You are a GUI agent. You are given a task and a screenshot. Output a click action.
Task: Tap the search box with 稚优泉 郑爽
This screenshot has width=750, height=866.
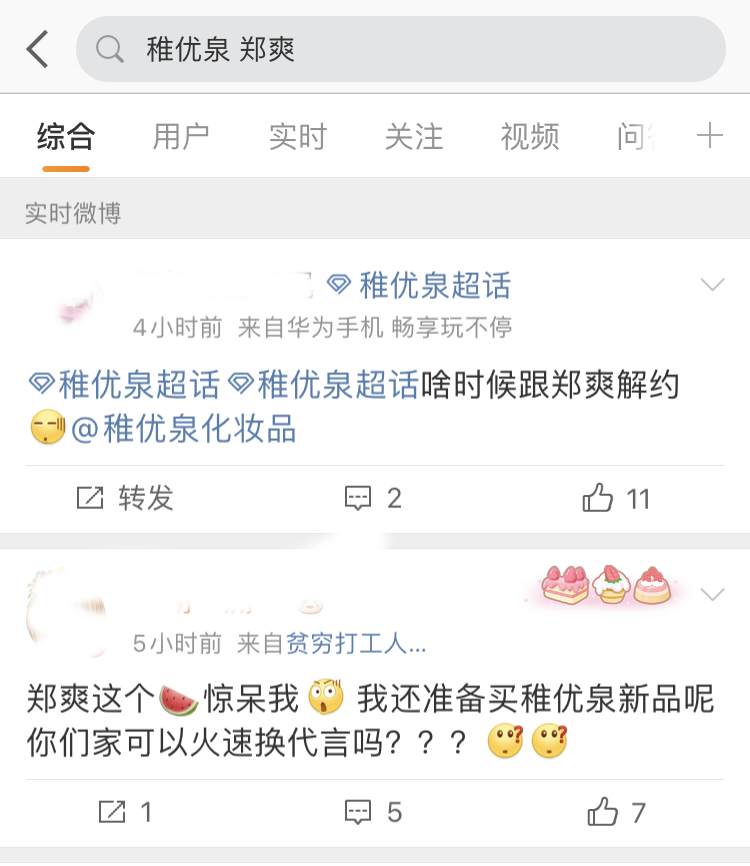coord(400,49)
